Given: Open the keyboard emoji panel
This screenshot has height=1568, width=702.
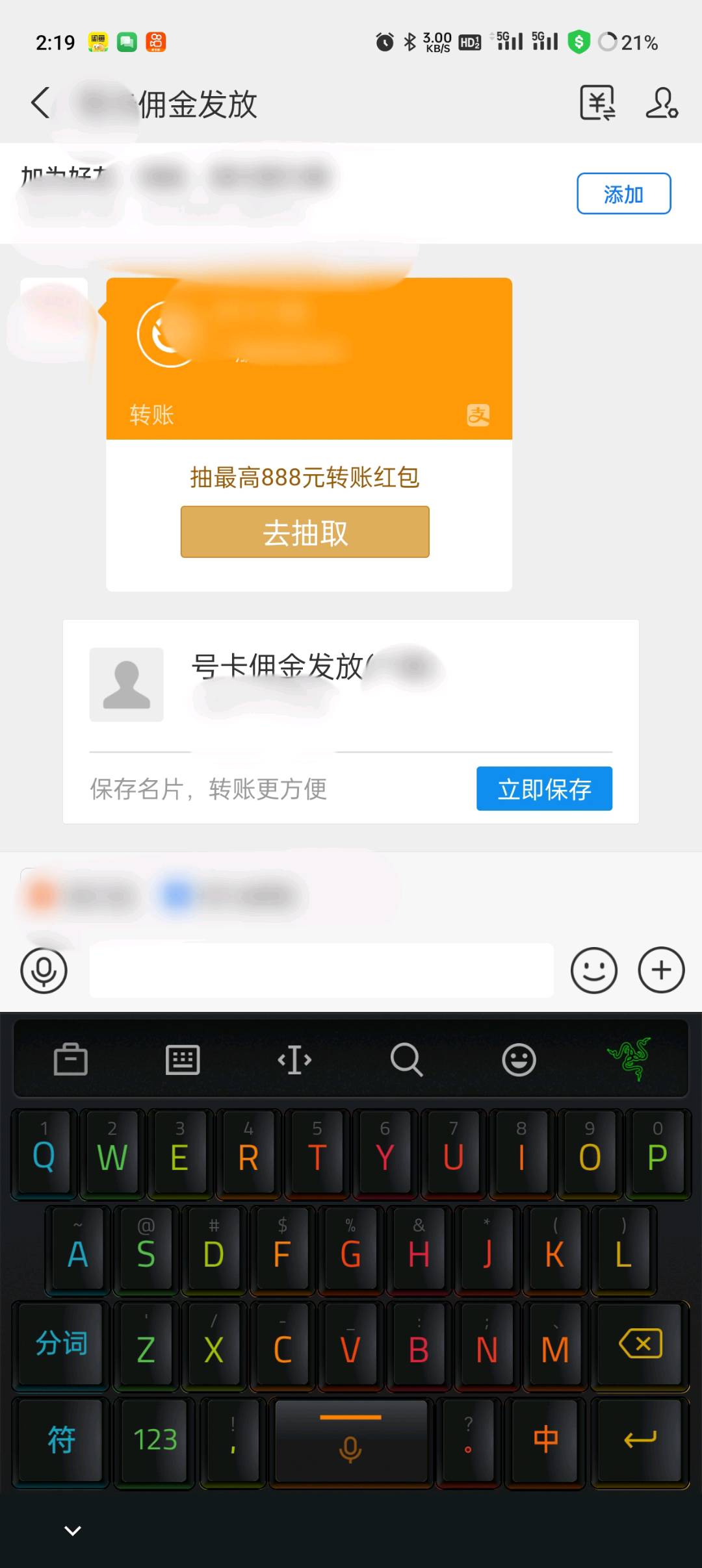Looking at the screenshot, I should tap(519, 1060).
